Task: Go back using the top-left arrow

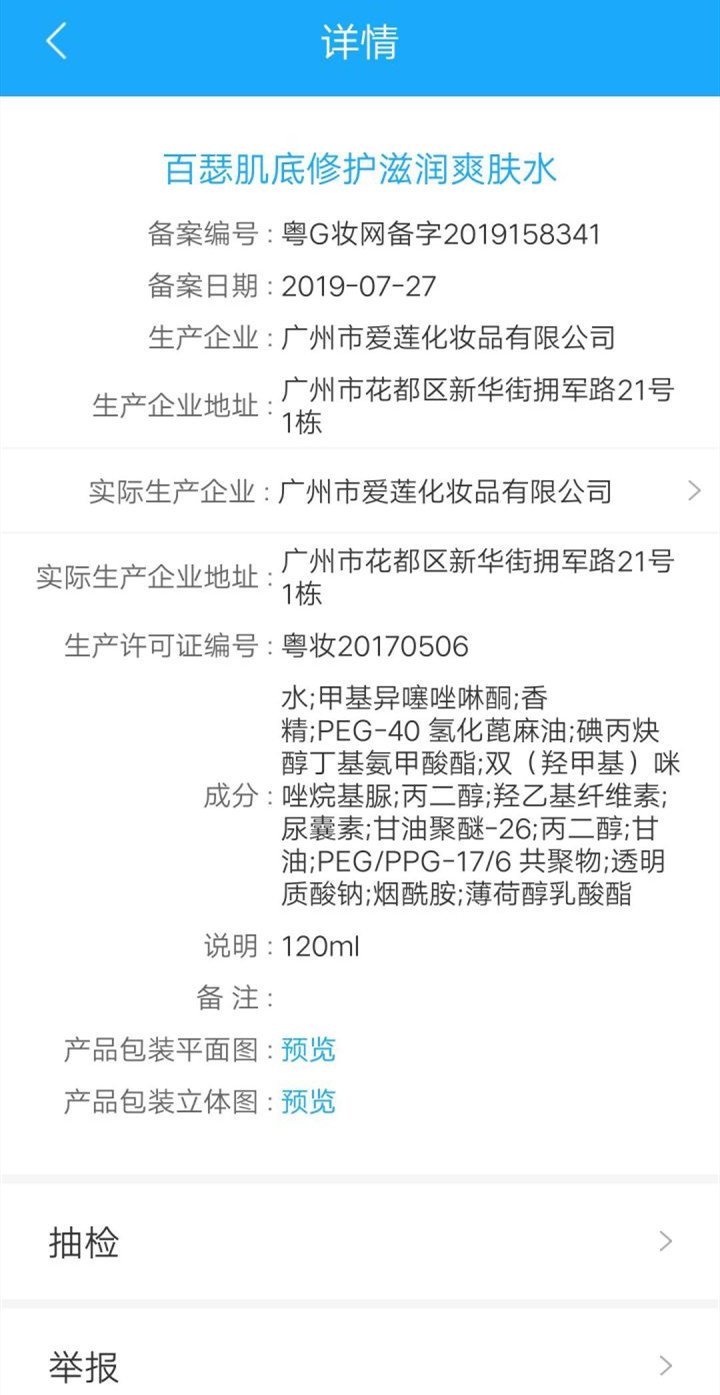Action: (x=57, y=42)
